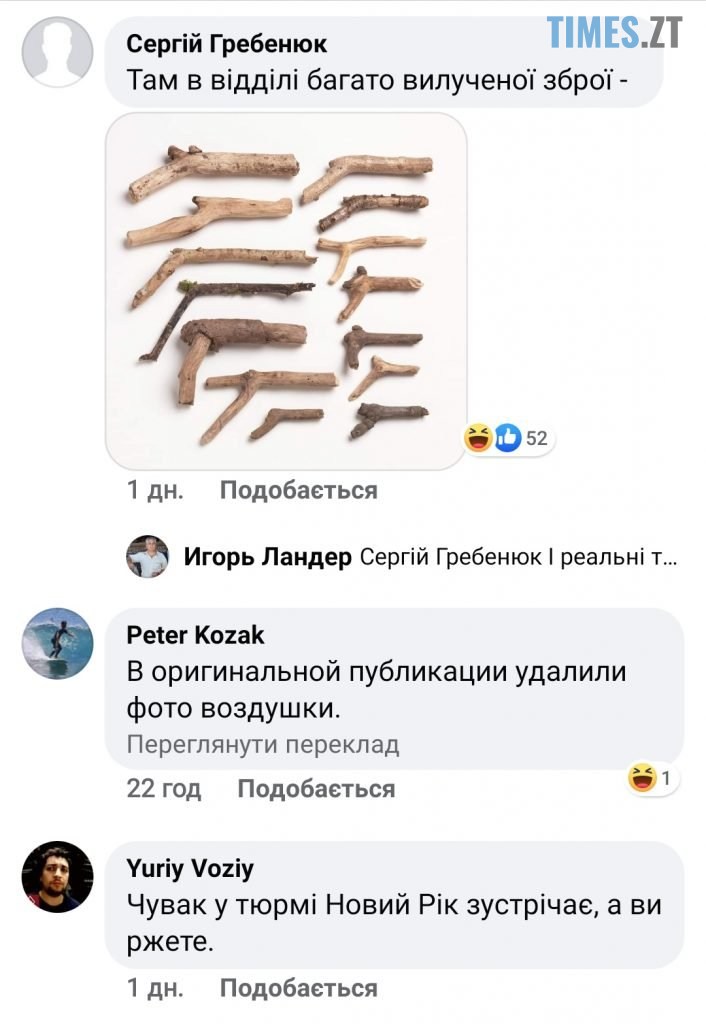Open Сергій Гребенюк's profile name

click(x=227, y=45)
